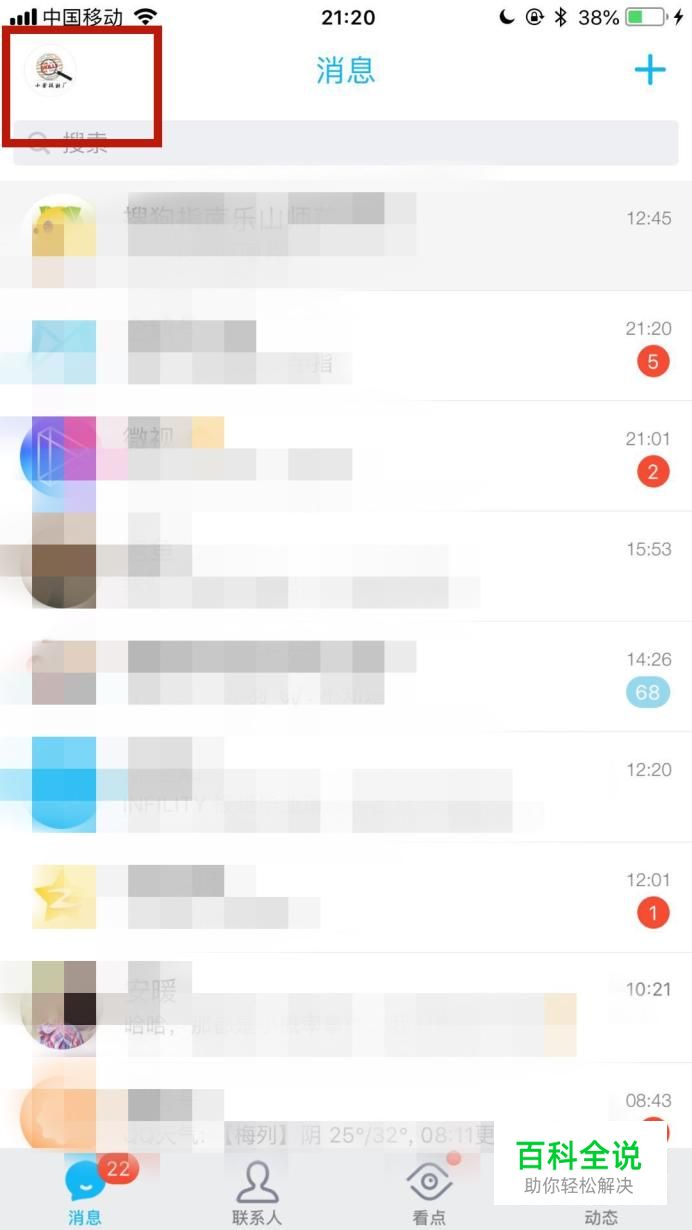Tap the plus icon to add

pyautogui.click(x=650, y=69)
